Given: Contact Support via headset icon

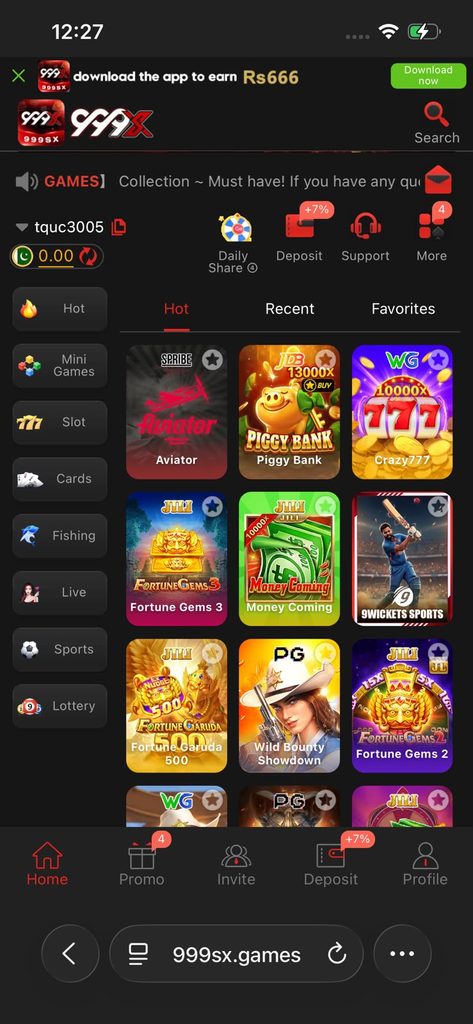Looking at the screenshot, I should 365,238.
